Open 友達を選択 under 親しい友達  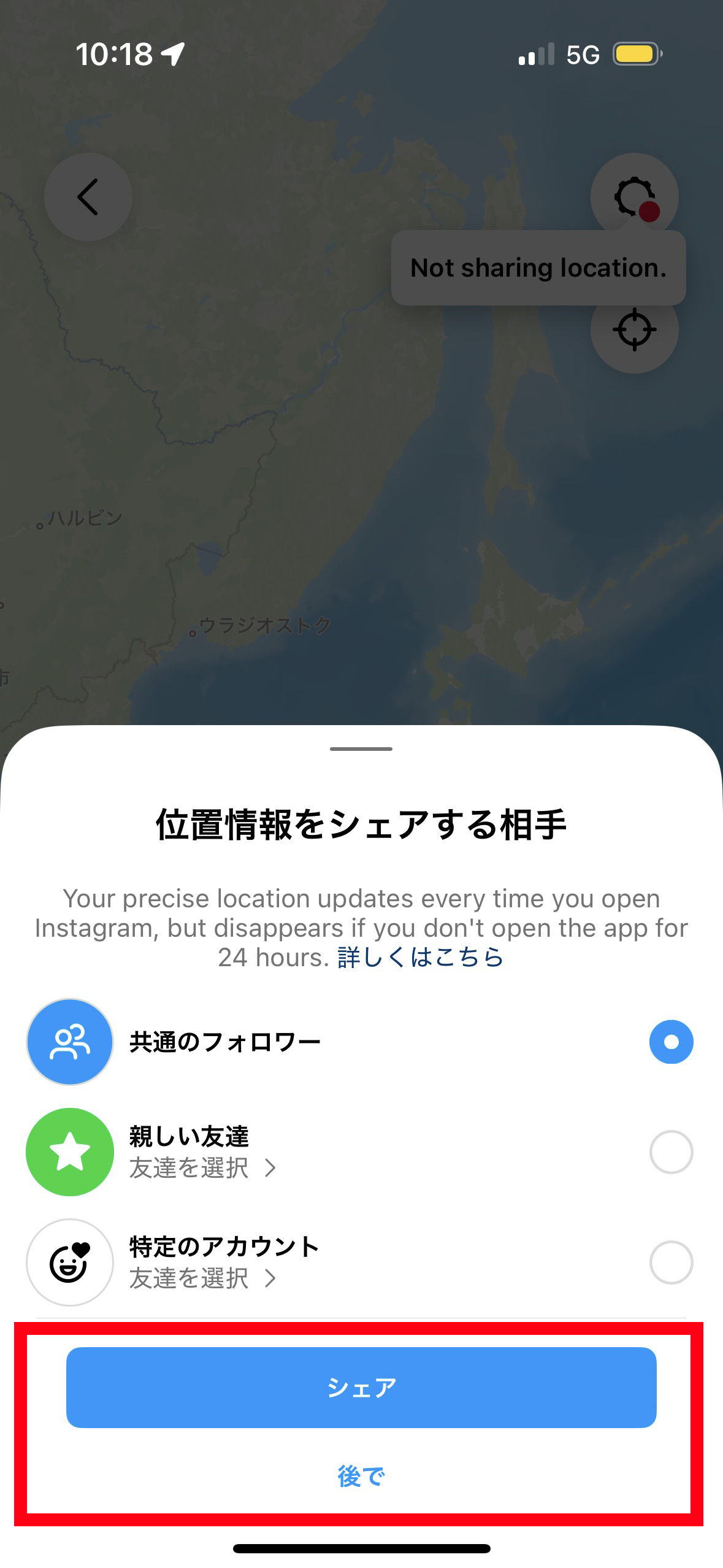[x=202, y=1168]
